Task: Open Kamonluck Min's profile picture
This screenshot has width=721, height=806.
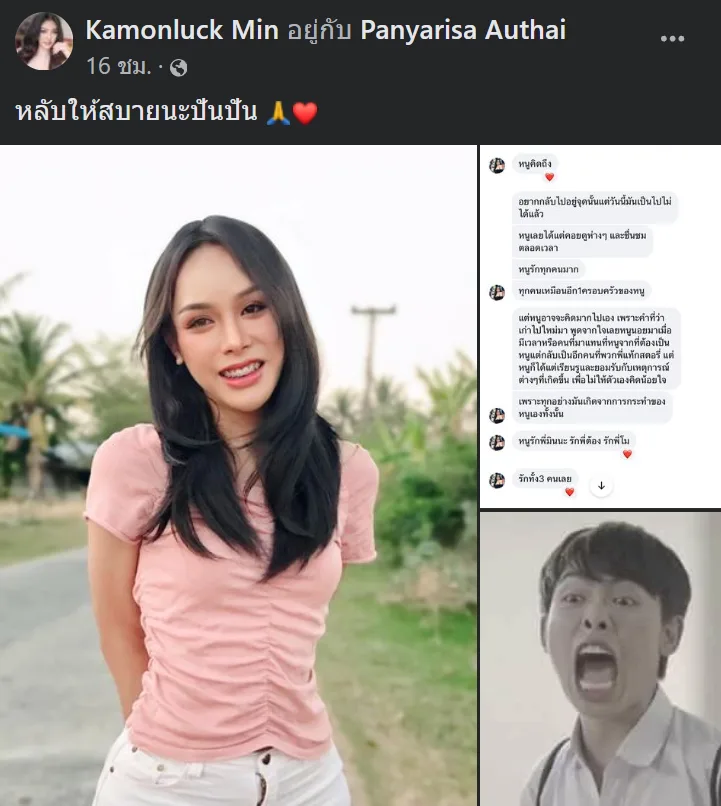Action: click(43, 42)
